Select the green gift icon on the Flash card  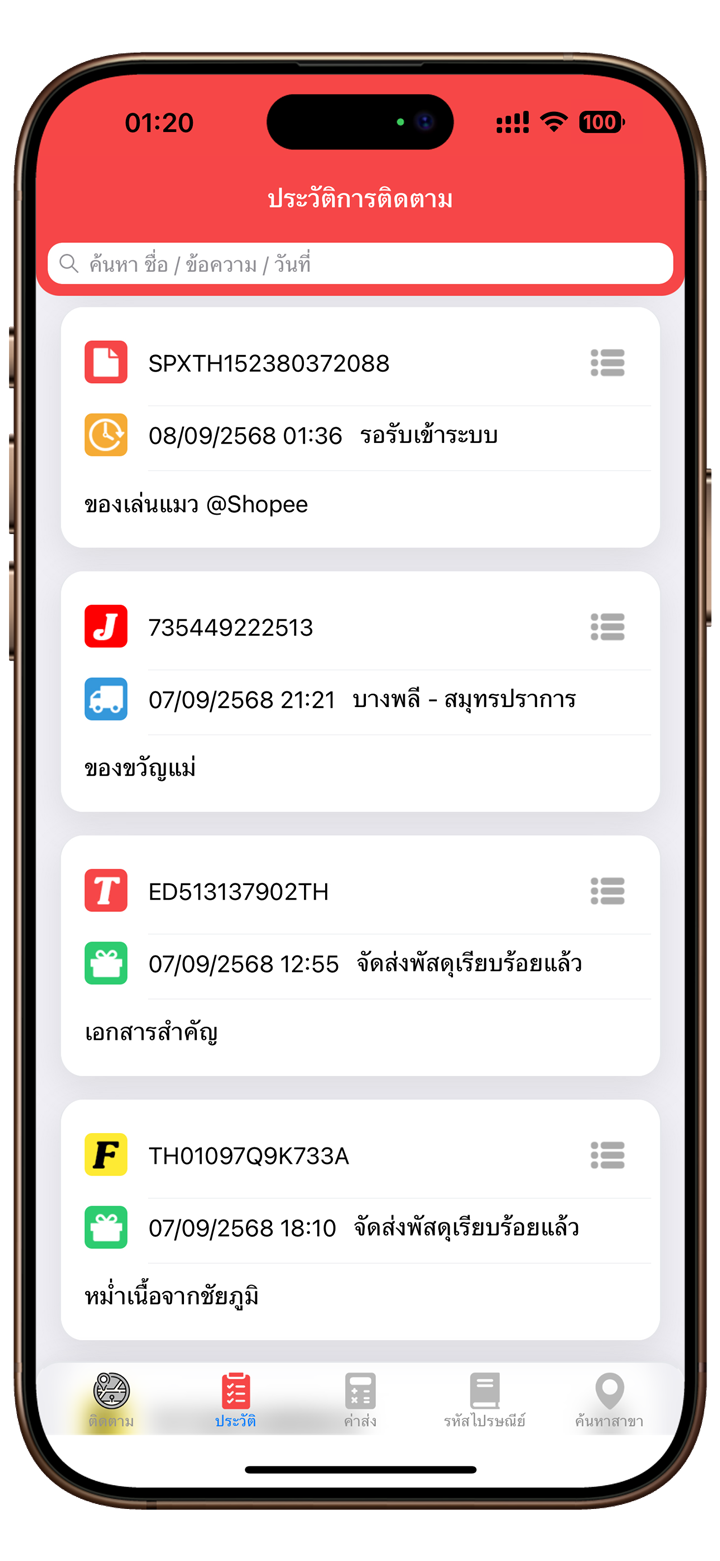click(x=106, y=1226)
